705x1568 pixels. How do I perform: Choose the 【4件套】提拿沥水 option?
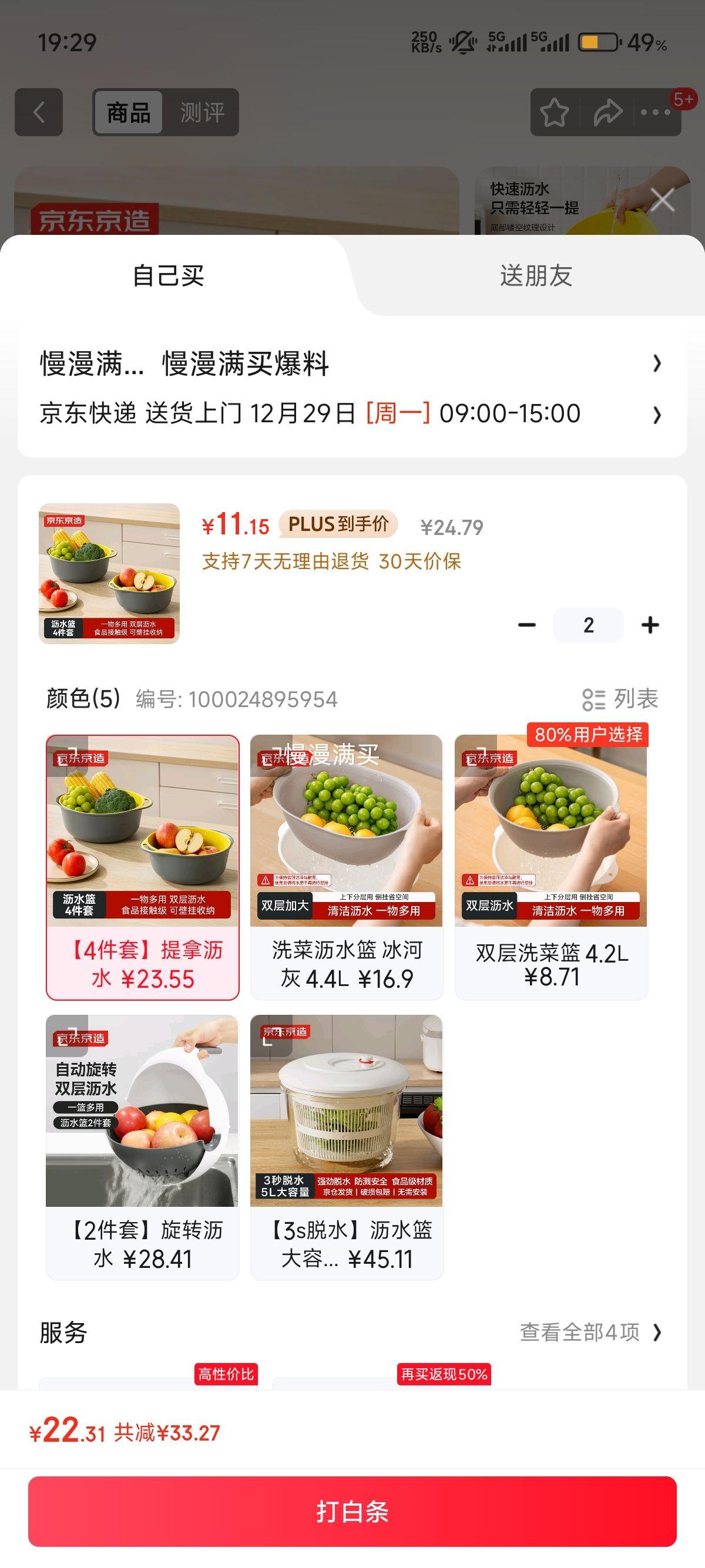142,867
